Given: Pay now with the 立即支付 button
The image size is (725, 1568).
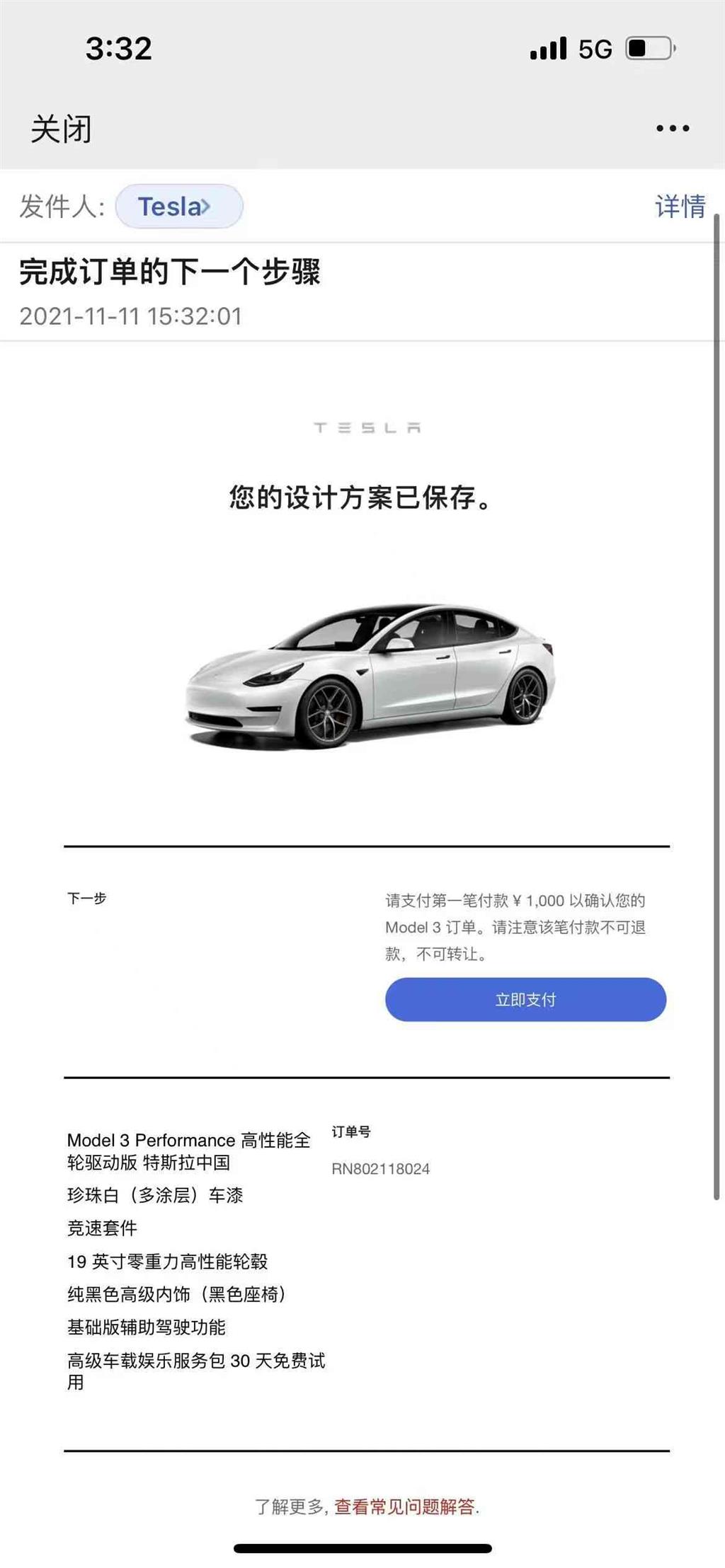Looking at the screenshot, I should tap(525, 999).
